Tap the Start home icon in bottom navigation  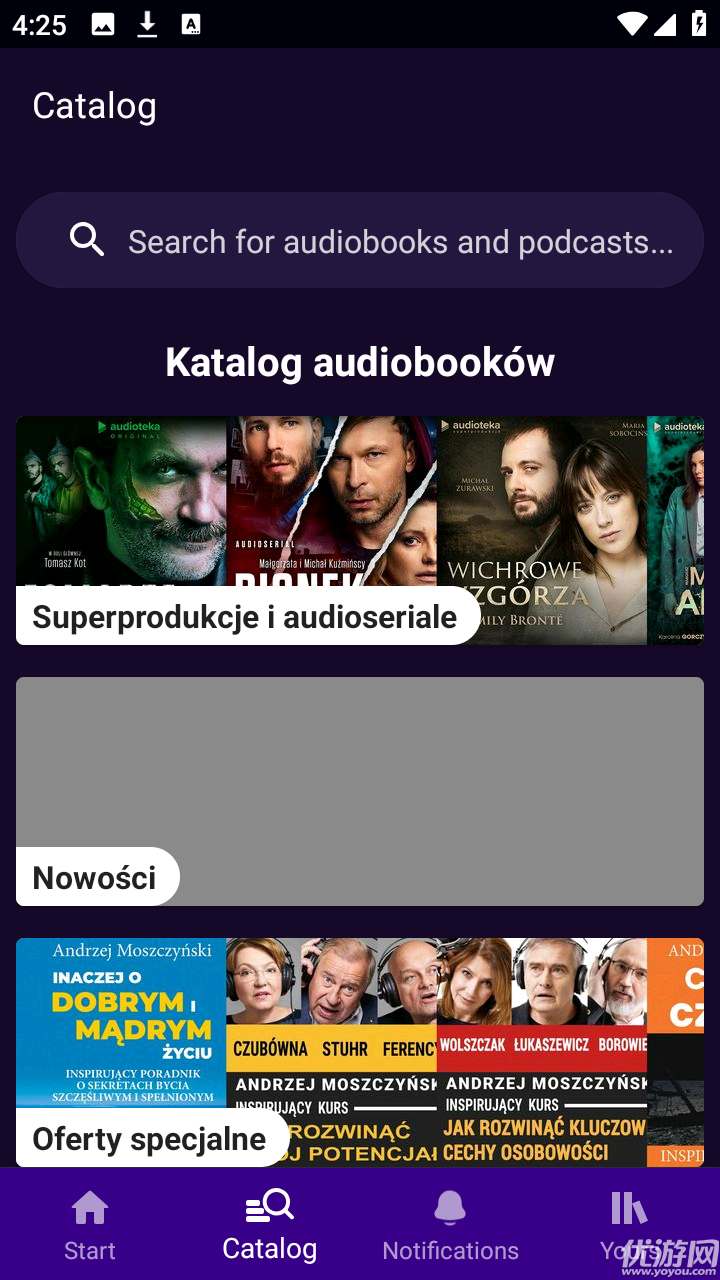[90, 1207]
